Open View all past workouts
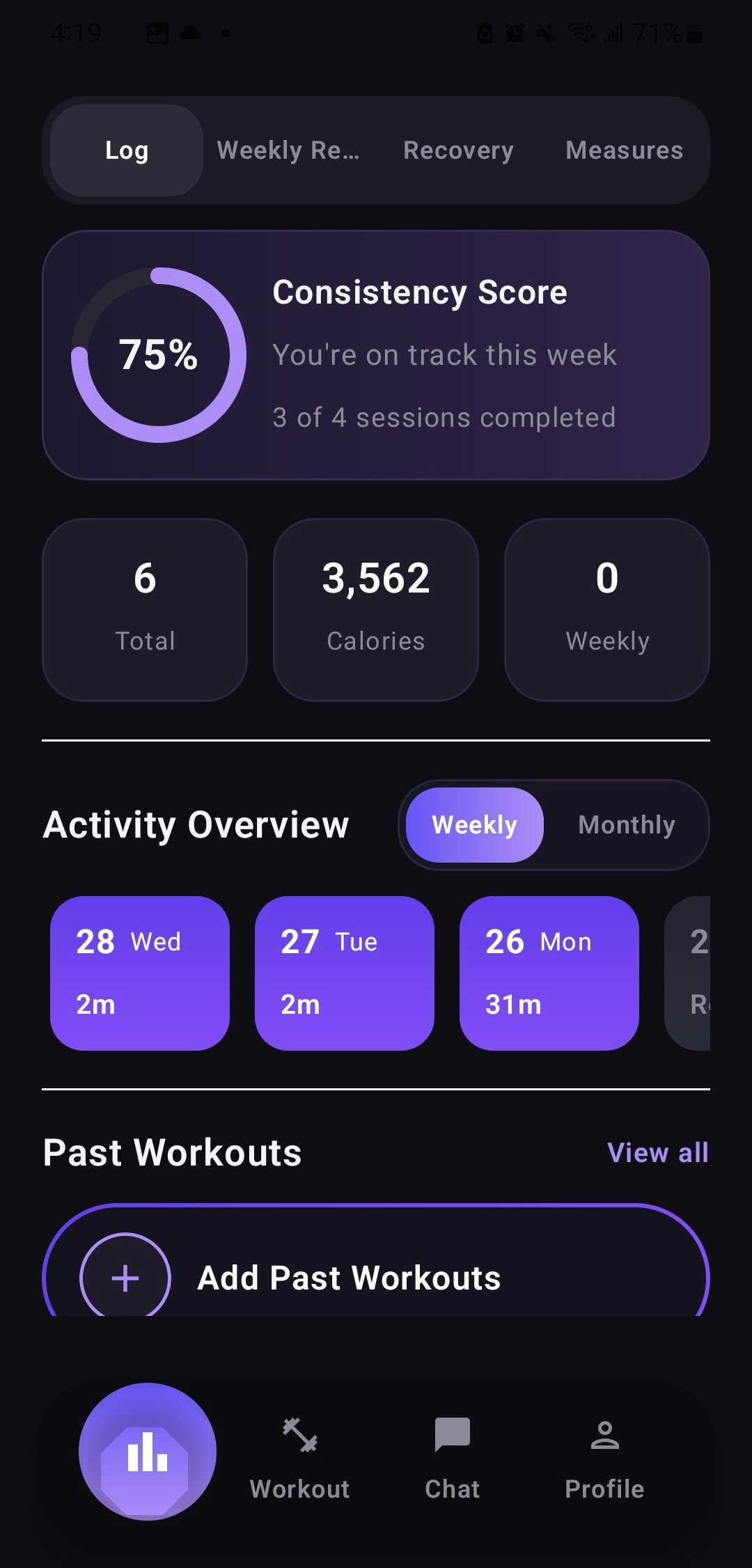 657,1152
